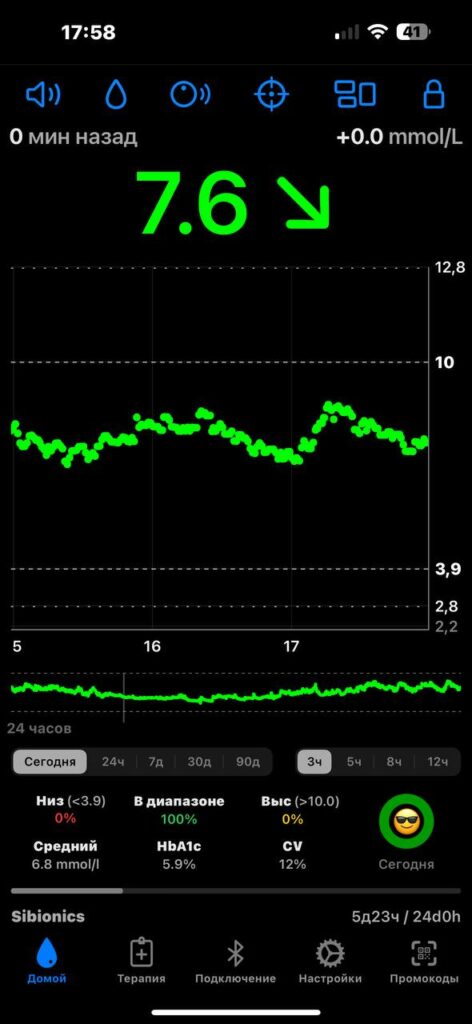Go to the Домой tab

(46, 961)
